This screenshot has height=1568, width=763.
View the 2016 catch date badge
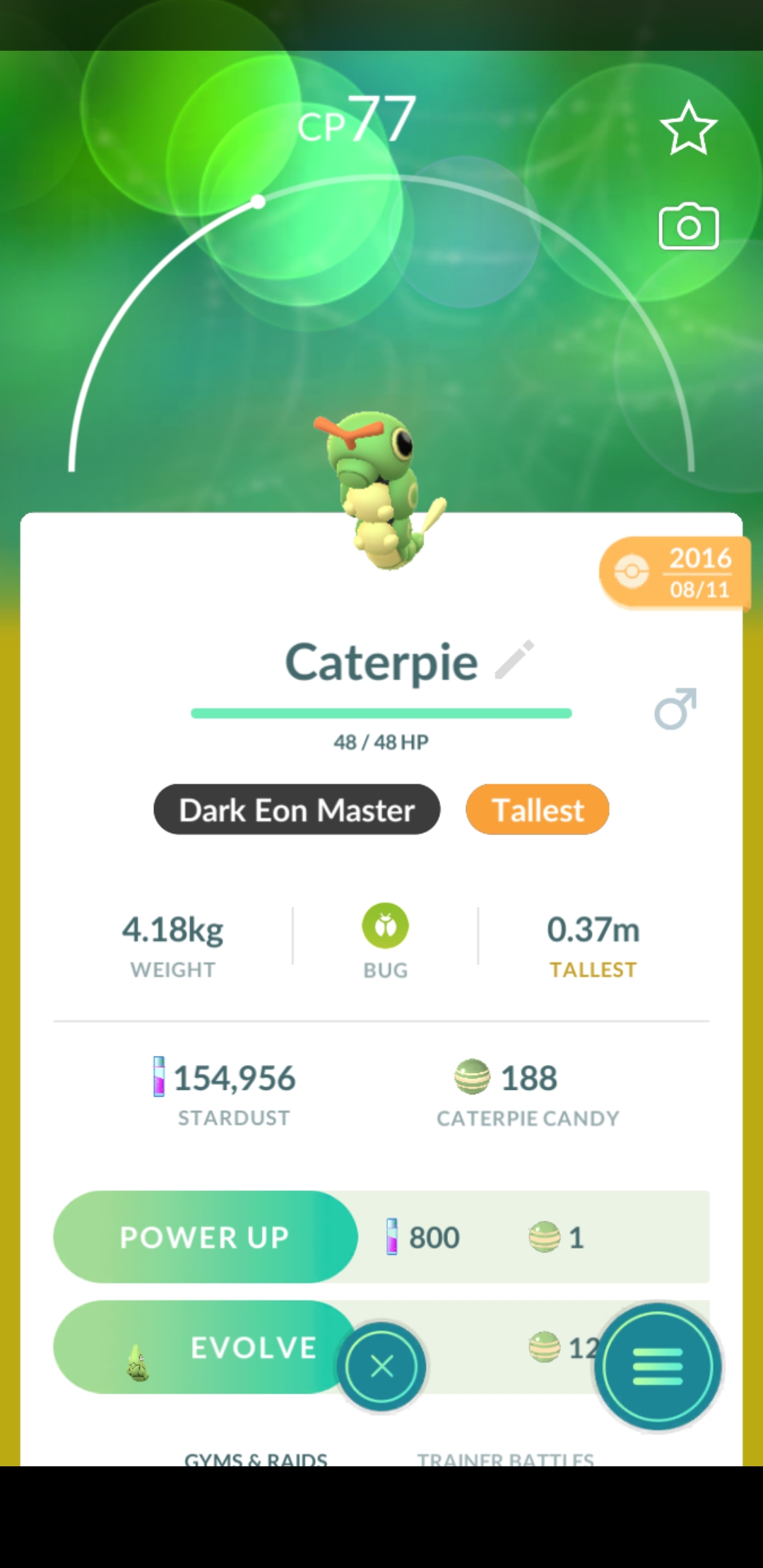[675, 573]
